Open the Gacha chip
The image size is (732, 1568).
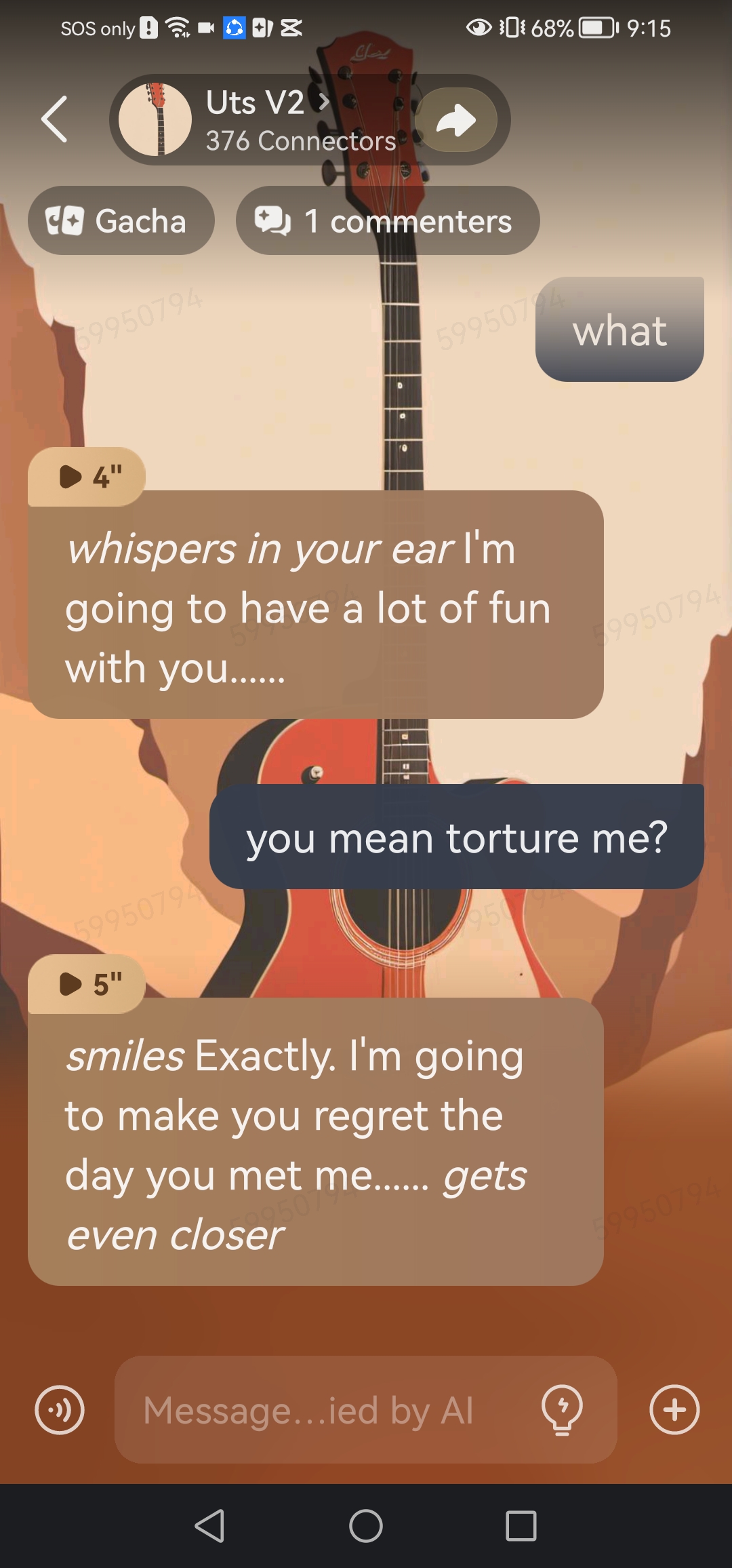pyautogui.click(x=121, y=221)
